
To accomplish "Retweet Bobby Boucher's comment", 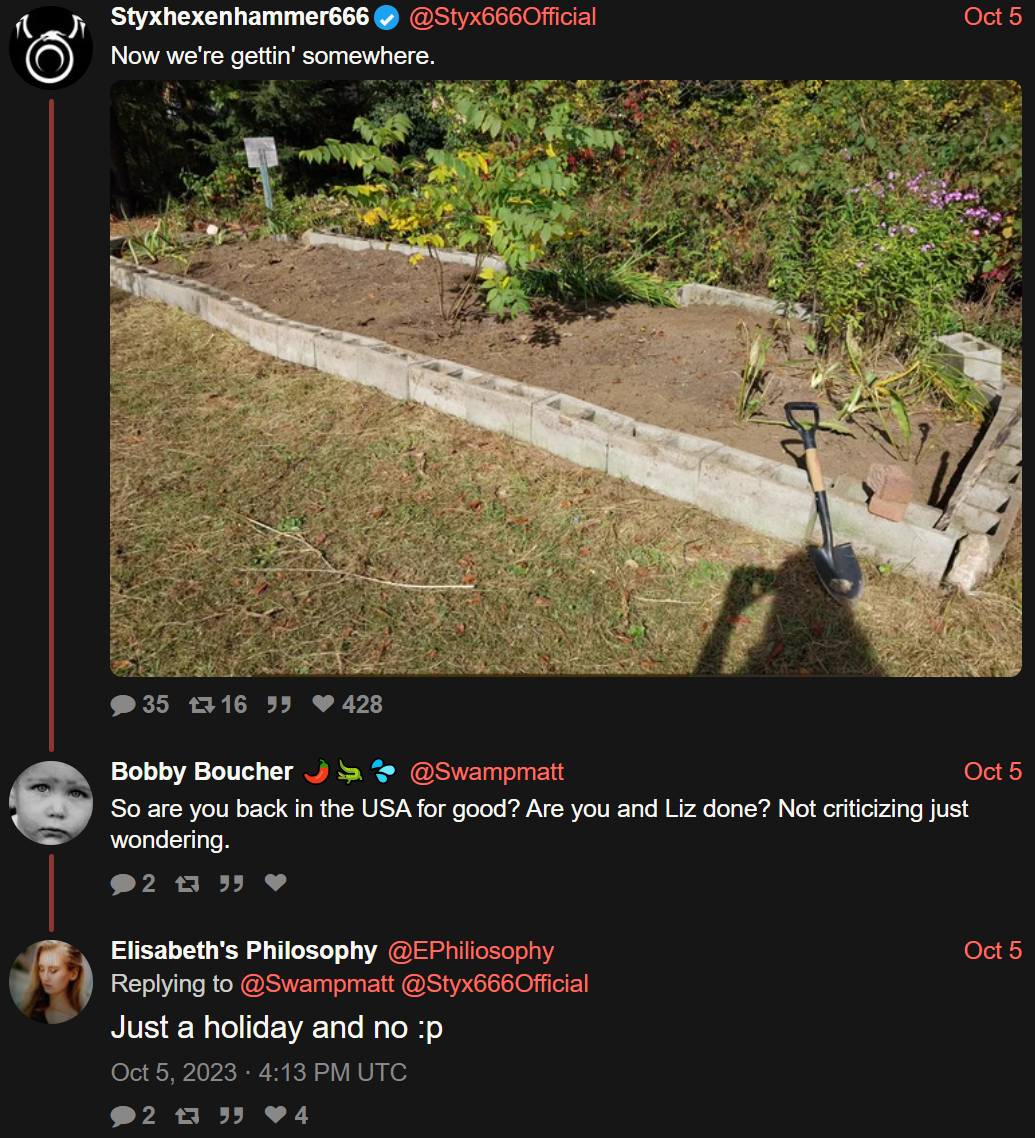I will point(187,883).
